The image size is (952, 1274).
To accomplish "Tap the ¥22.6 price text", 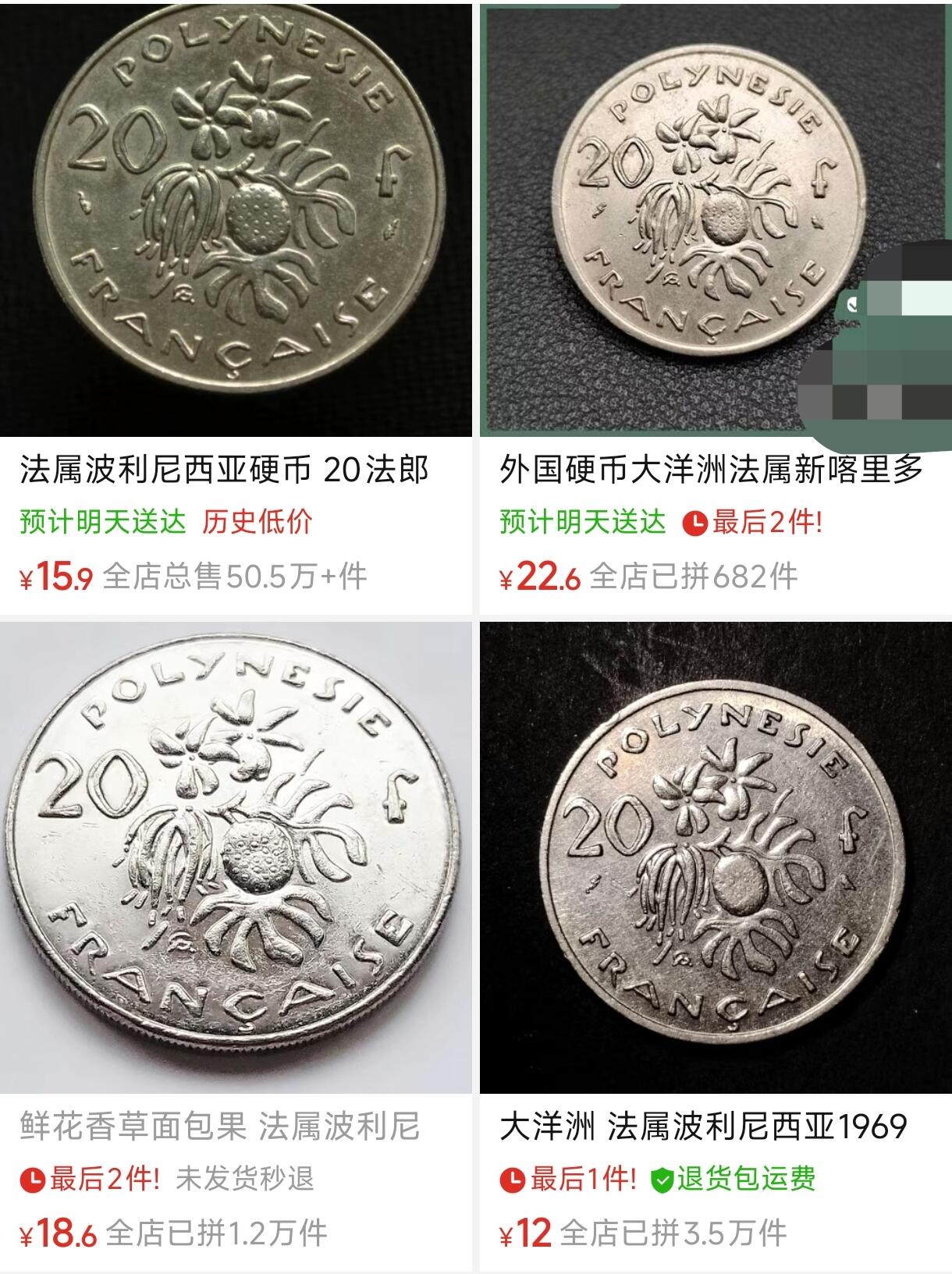I will click(x=535, y=577).
